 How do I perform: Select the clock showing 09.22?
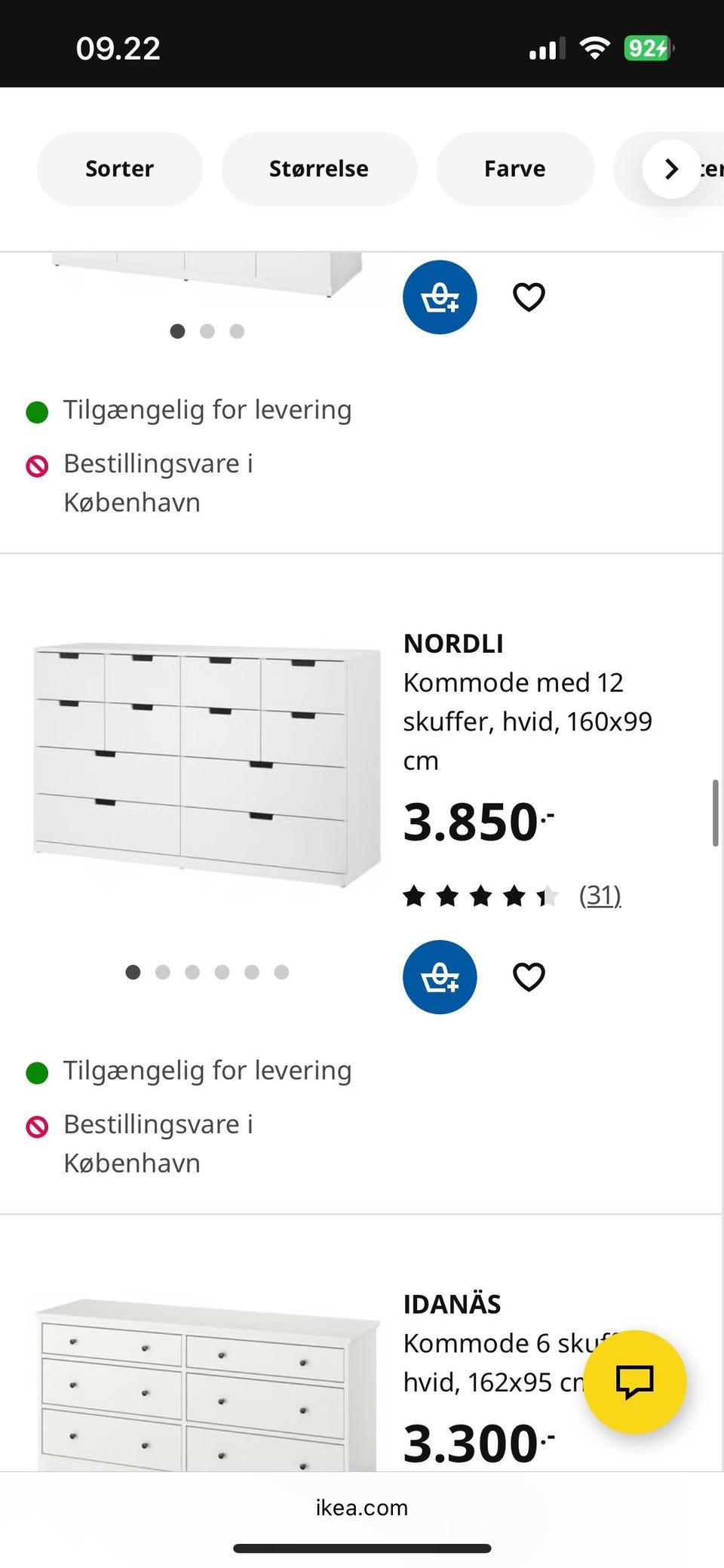click(118, 47)
